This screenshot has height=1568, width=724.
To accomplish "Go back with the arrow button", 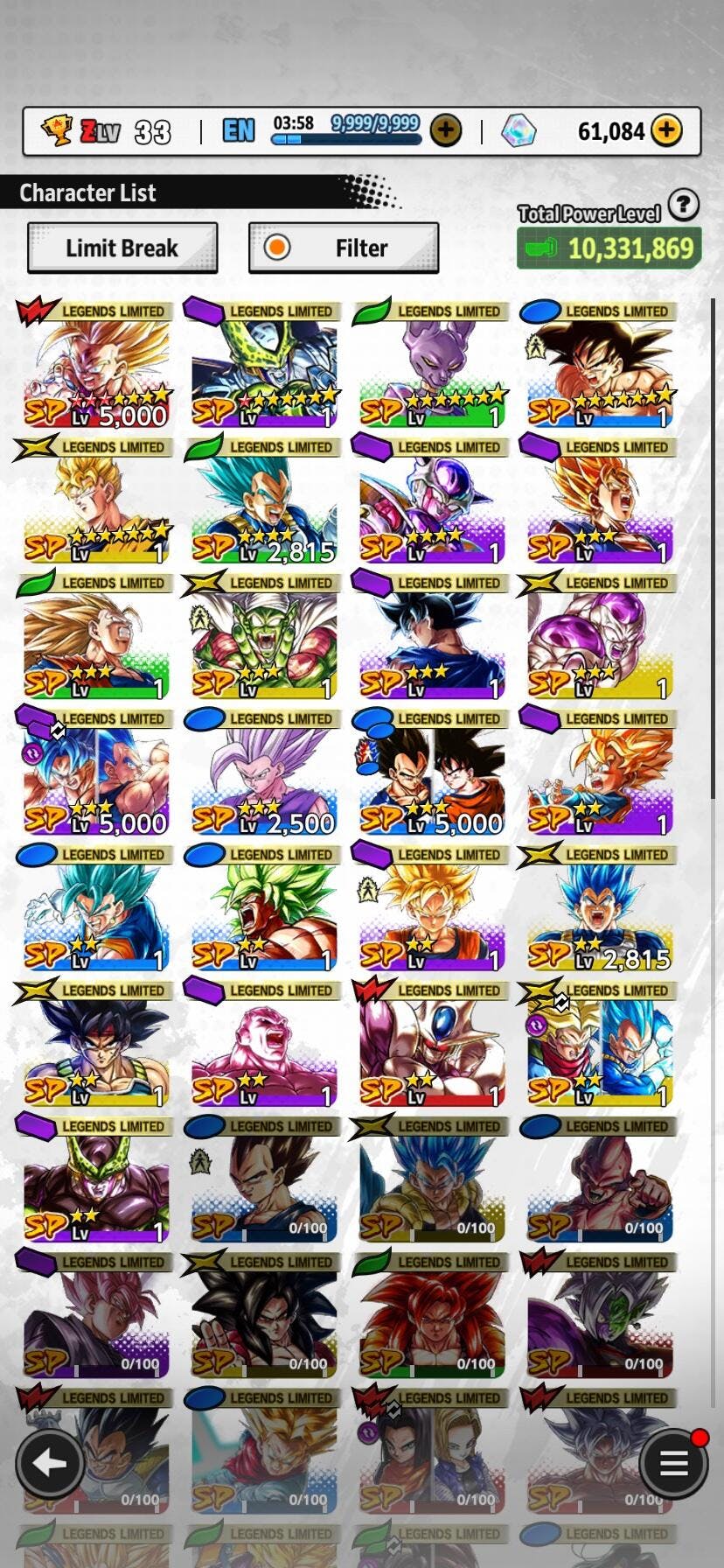I will pos(49,1463).
